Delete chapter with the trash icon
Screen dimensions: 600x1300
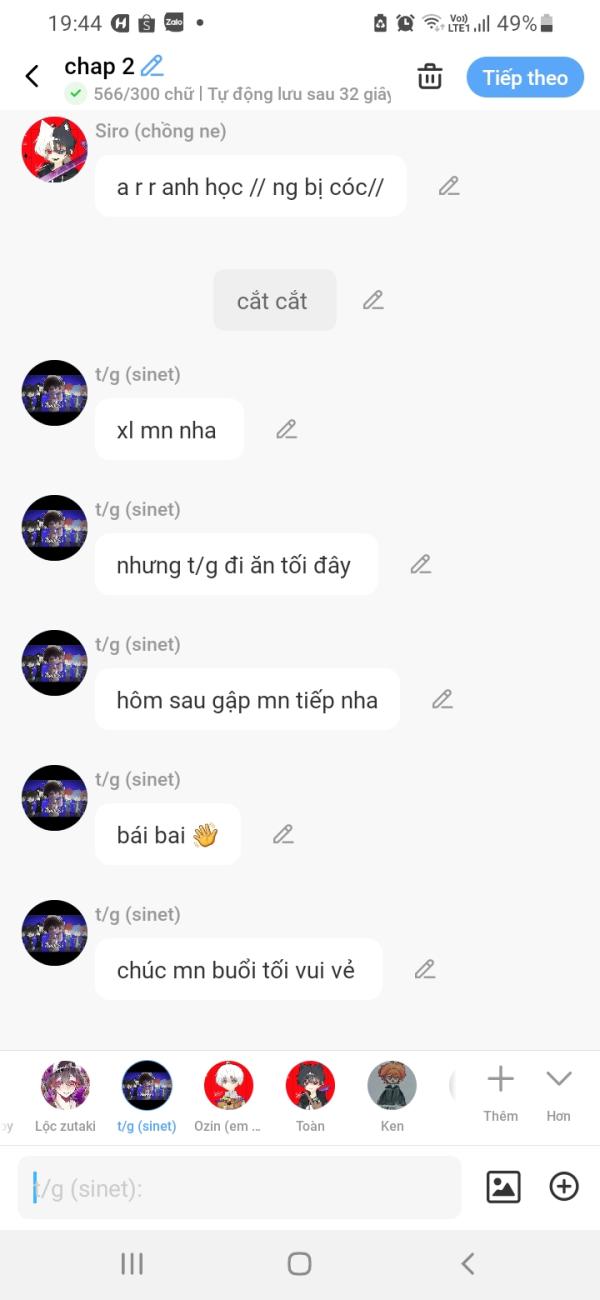(430, 77)
